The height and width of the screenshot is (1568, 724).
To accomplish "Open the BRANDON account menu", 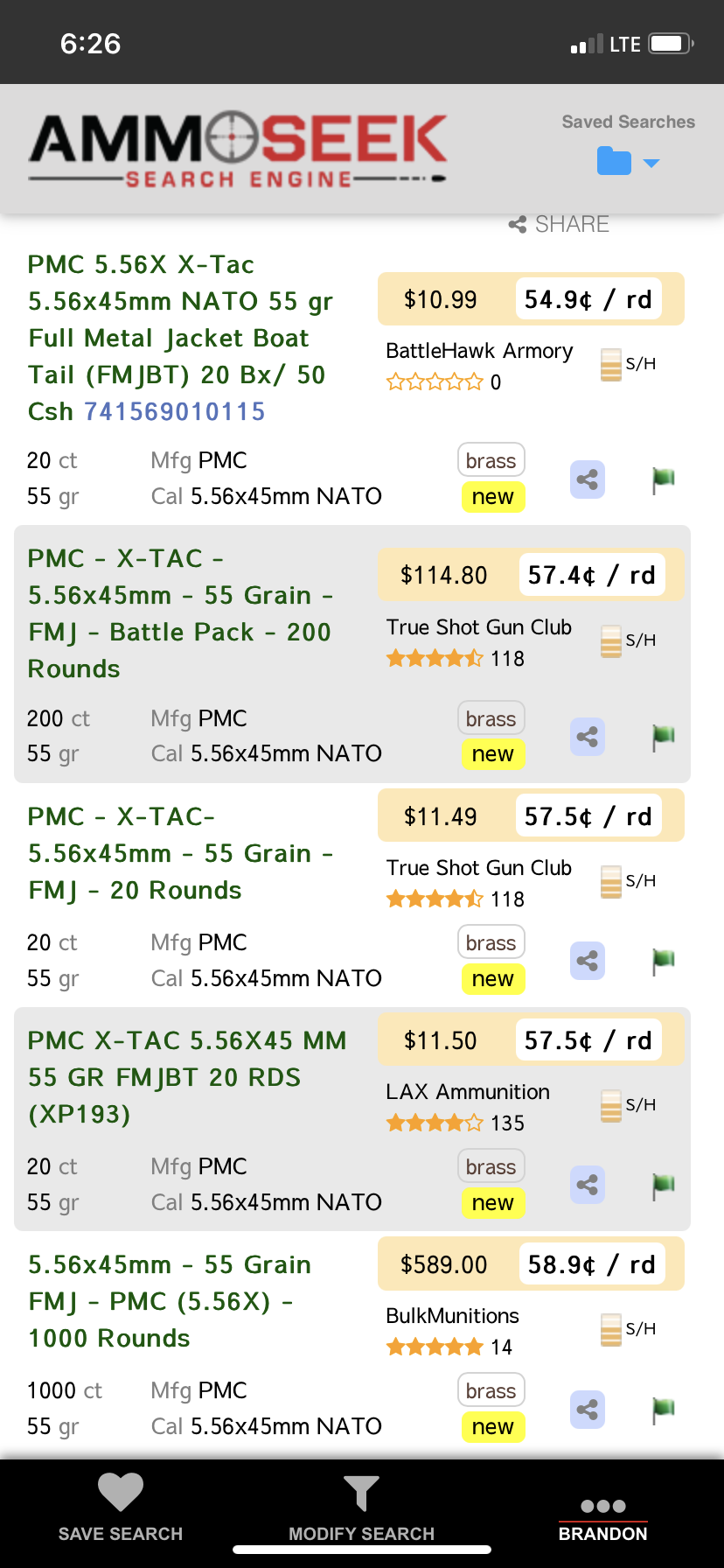I will pyautogui.click(x=603, y=1520).
